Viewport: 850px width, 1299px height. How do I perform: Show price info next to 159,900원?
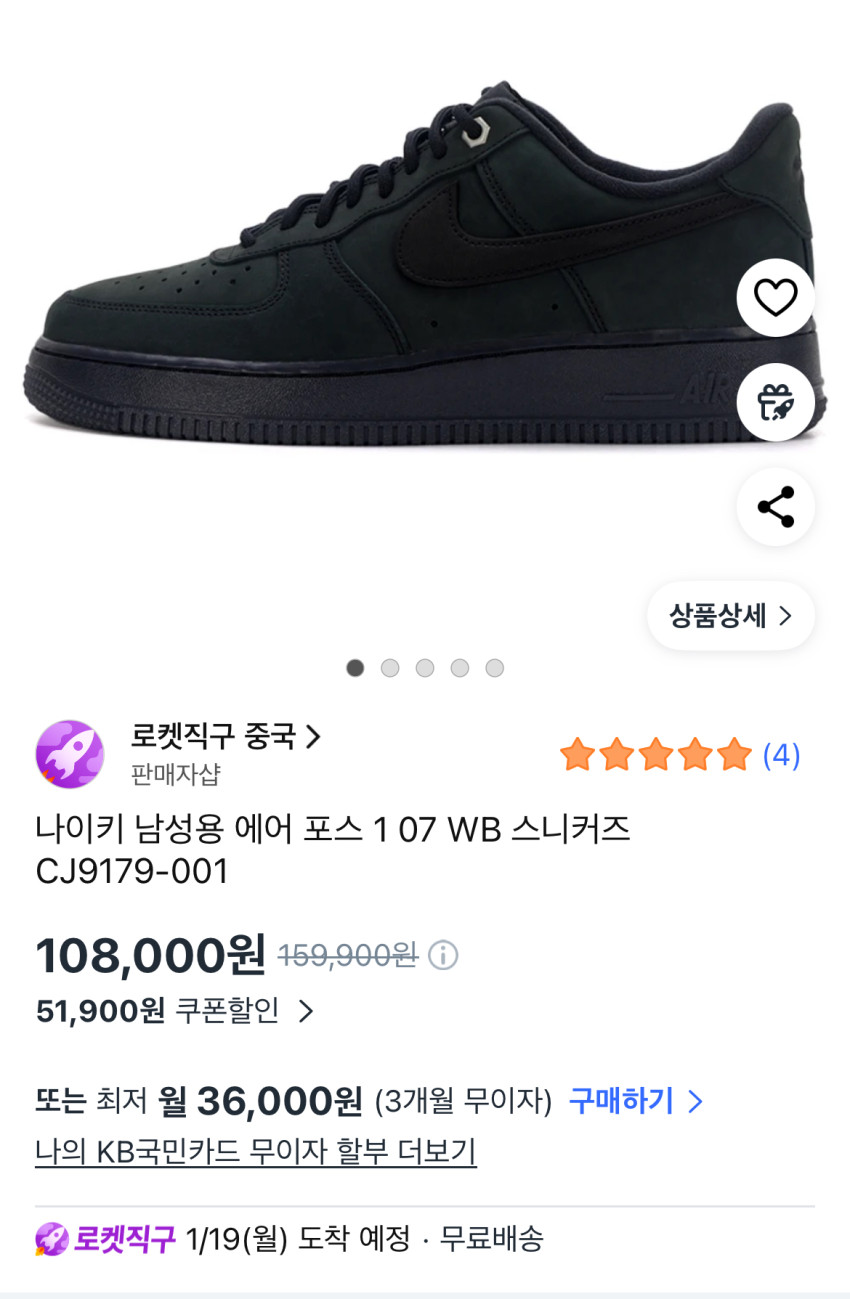coord(443,956)
